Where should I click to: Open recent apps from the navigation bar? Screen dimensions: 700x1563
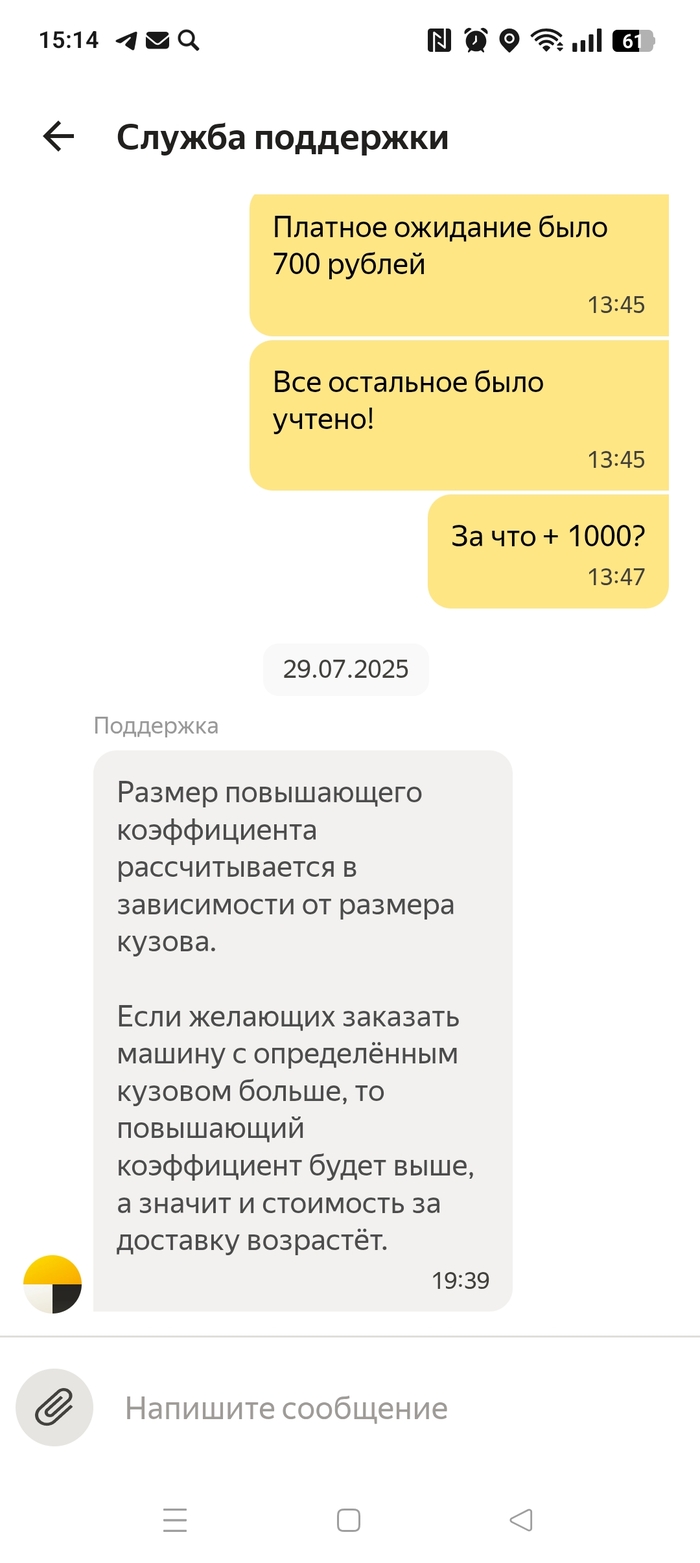coord(175,1521)
